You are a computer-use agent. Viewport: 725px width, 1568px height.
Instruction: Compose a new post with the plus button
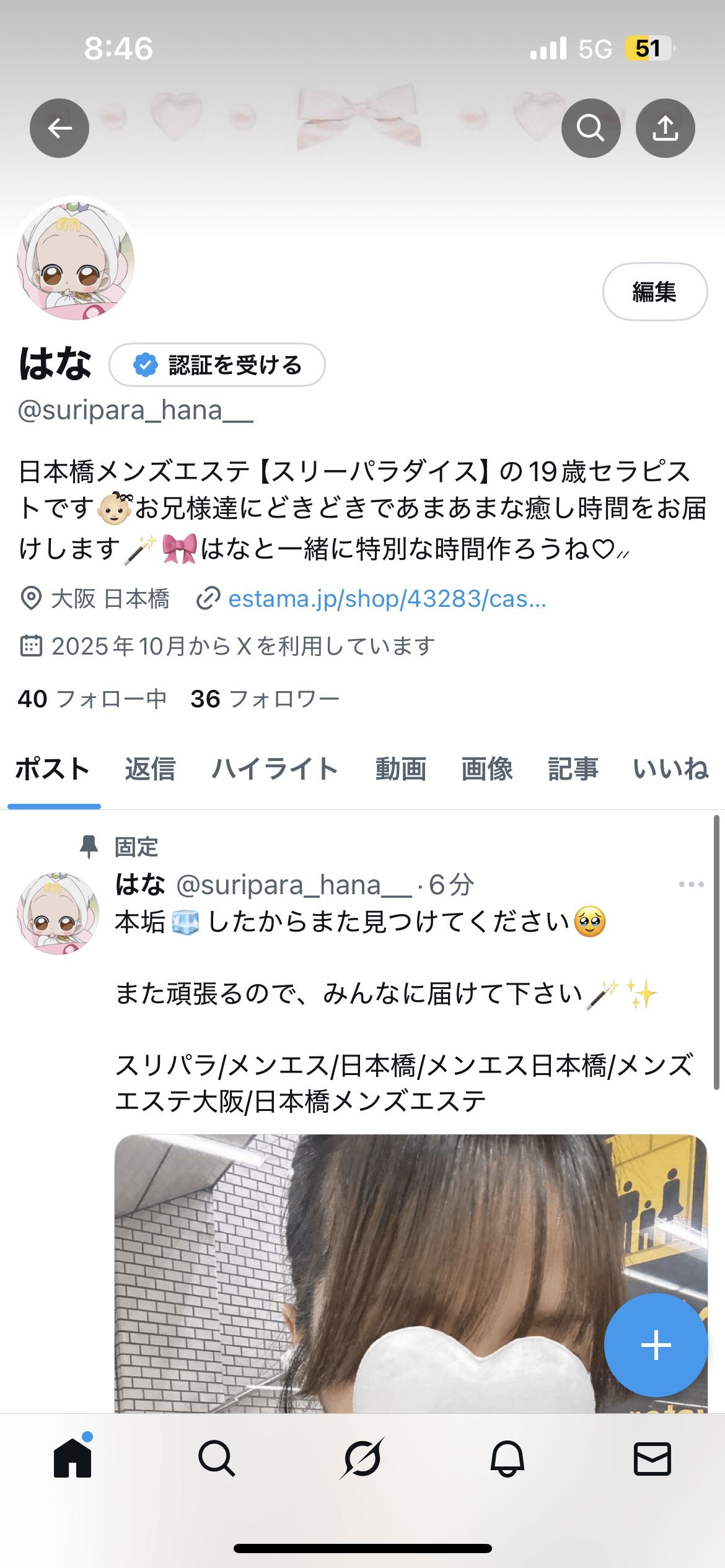656,1345
